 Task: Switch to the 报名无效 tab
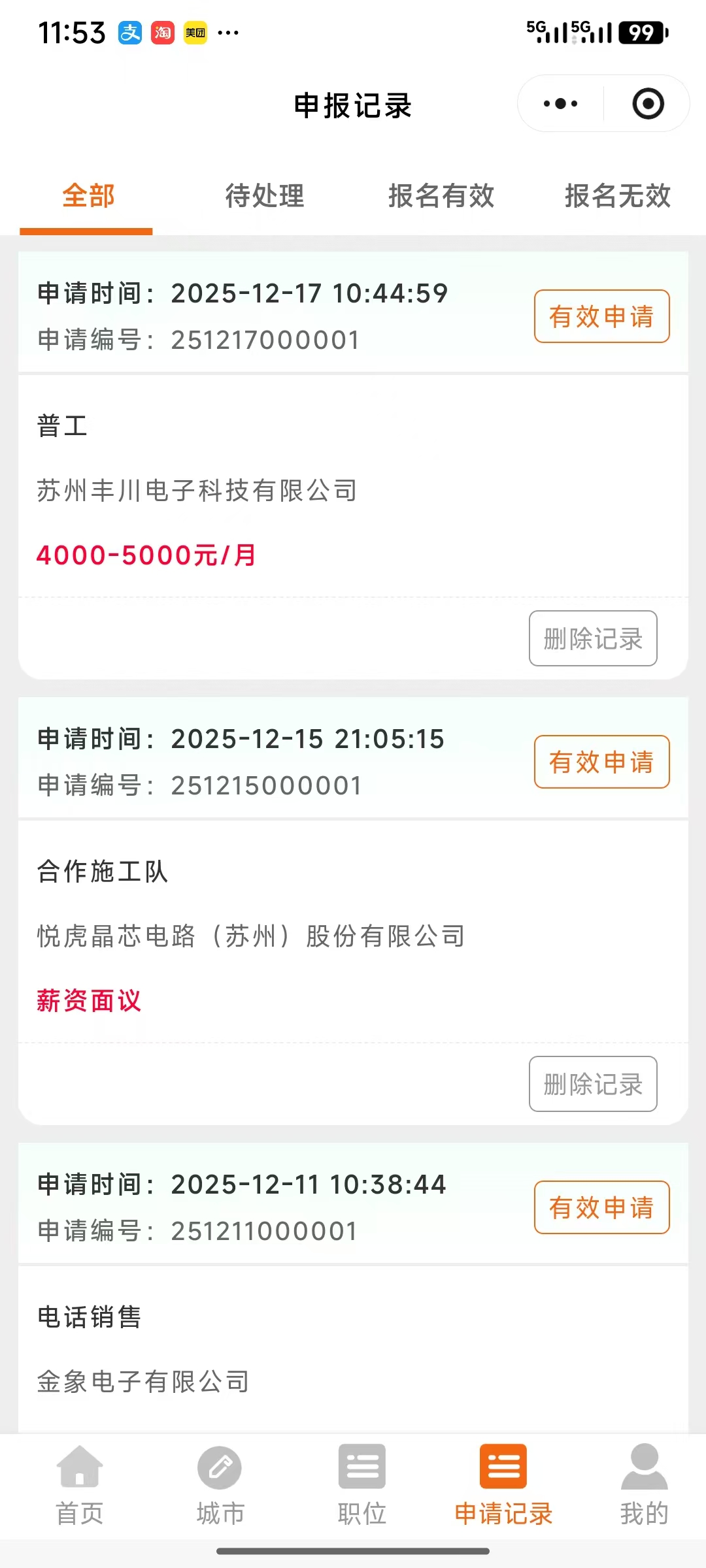tap(618, 195)
